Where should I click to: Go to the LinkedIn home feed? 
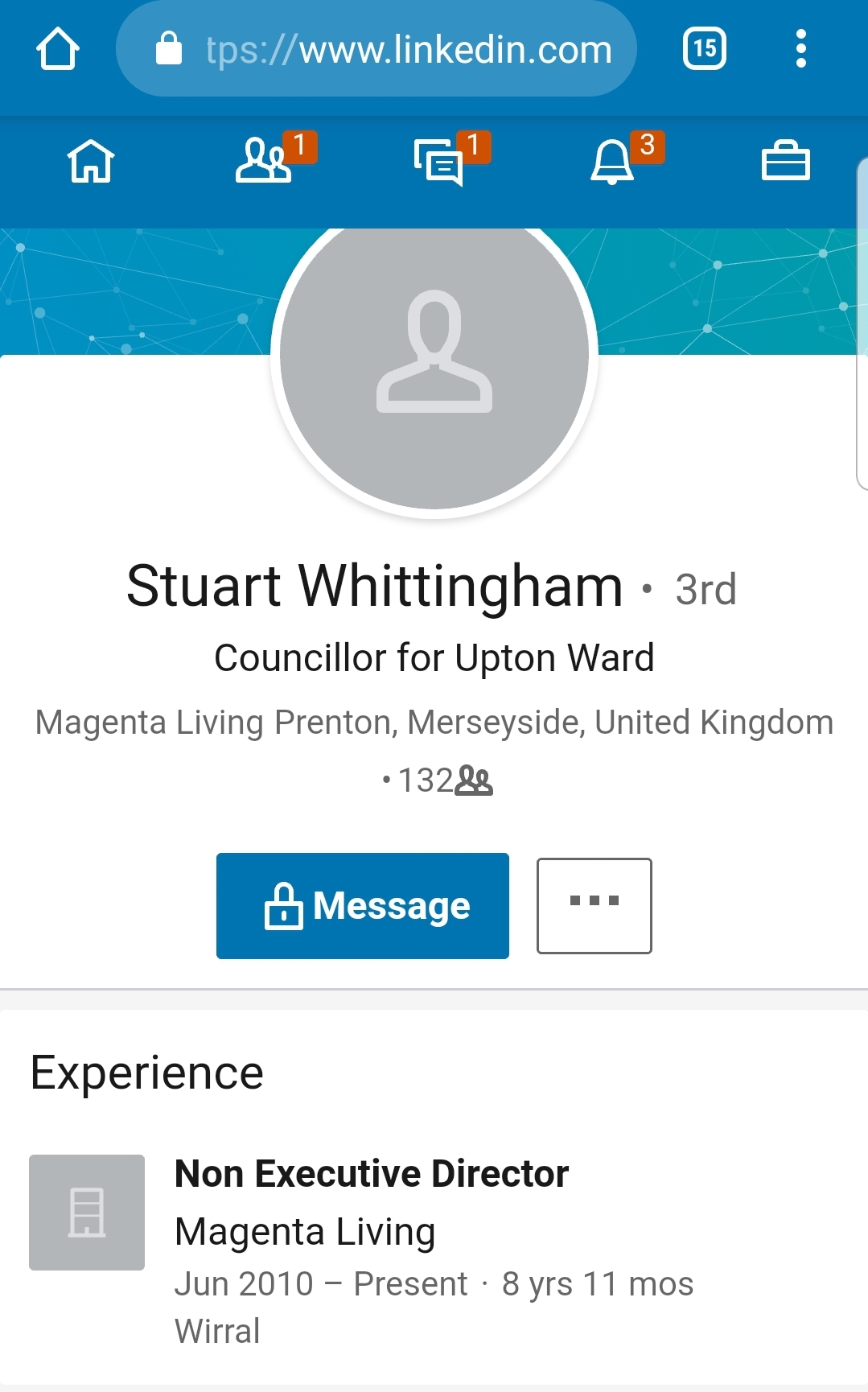click(91, 161)
